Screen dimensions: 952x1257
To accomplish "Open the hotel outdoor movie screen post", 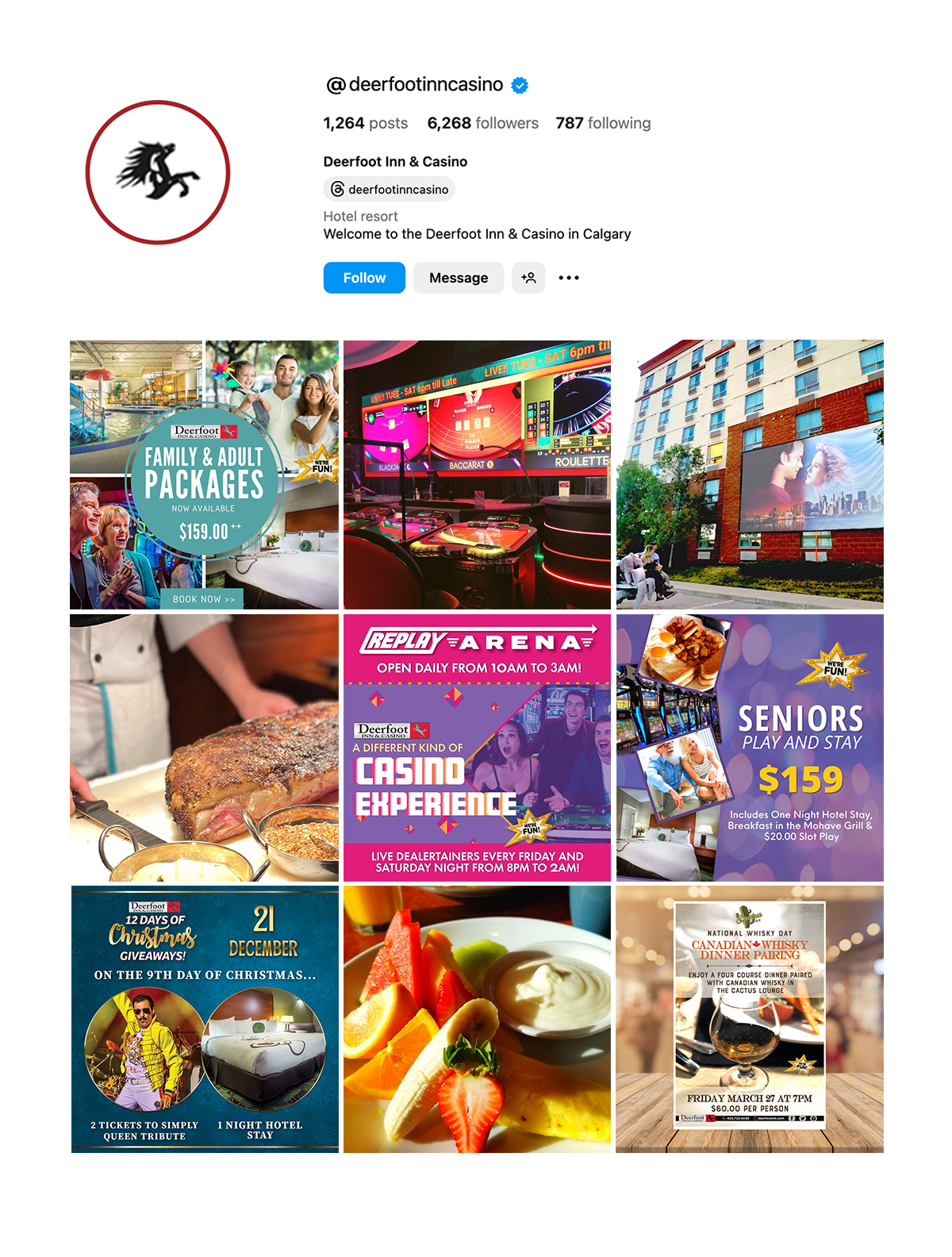I will point(750,475).
